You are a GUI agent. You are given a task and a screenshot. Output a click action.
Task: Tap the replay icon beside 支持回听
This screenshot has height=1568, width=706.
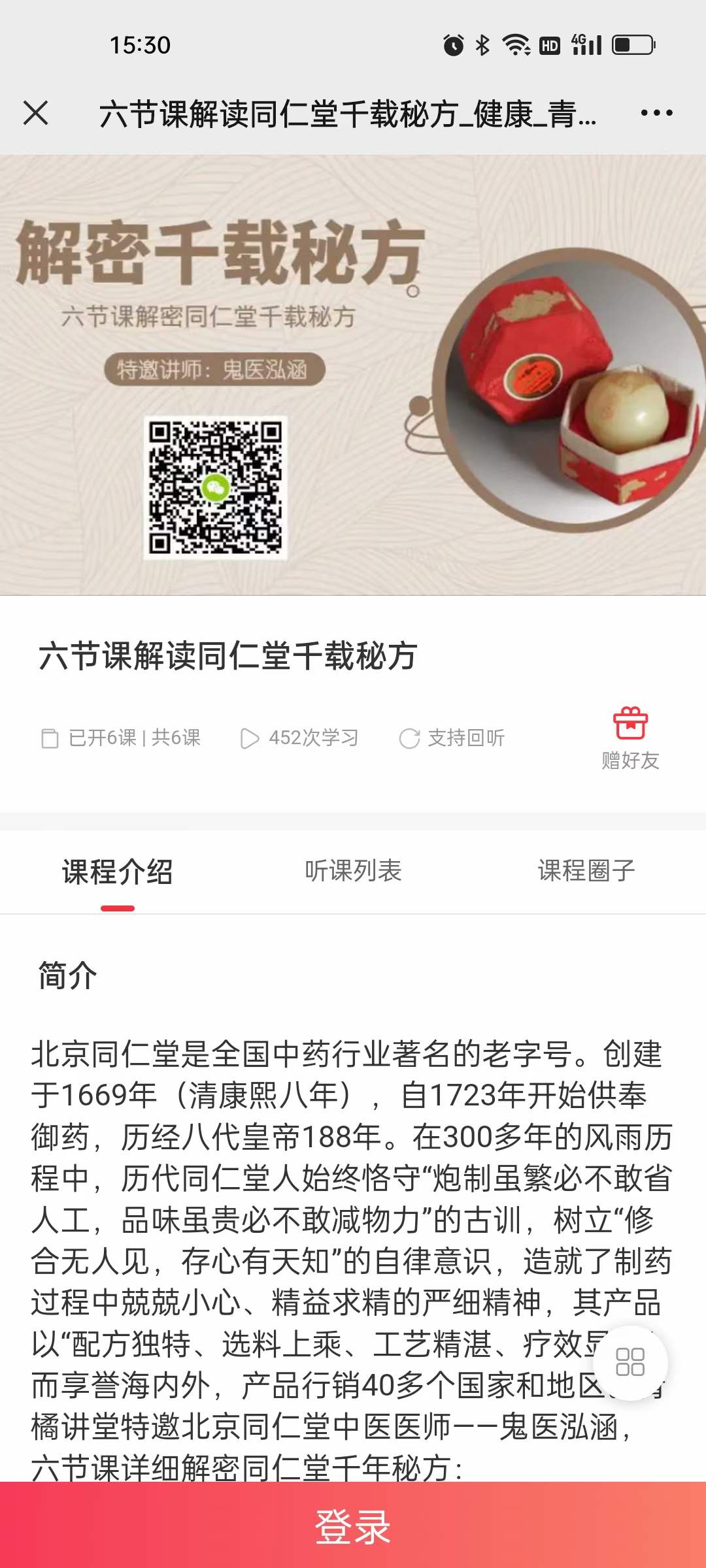click(x=409, y=737)
